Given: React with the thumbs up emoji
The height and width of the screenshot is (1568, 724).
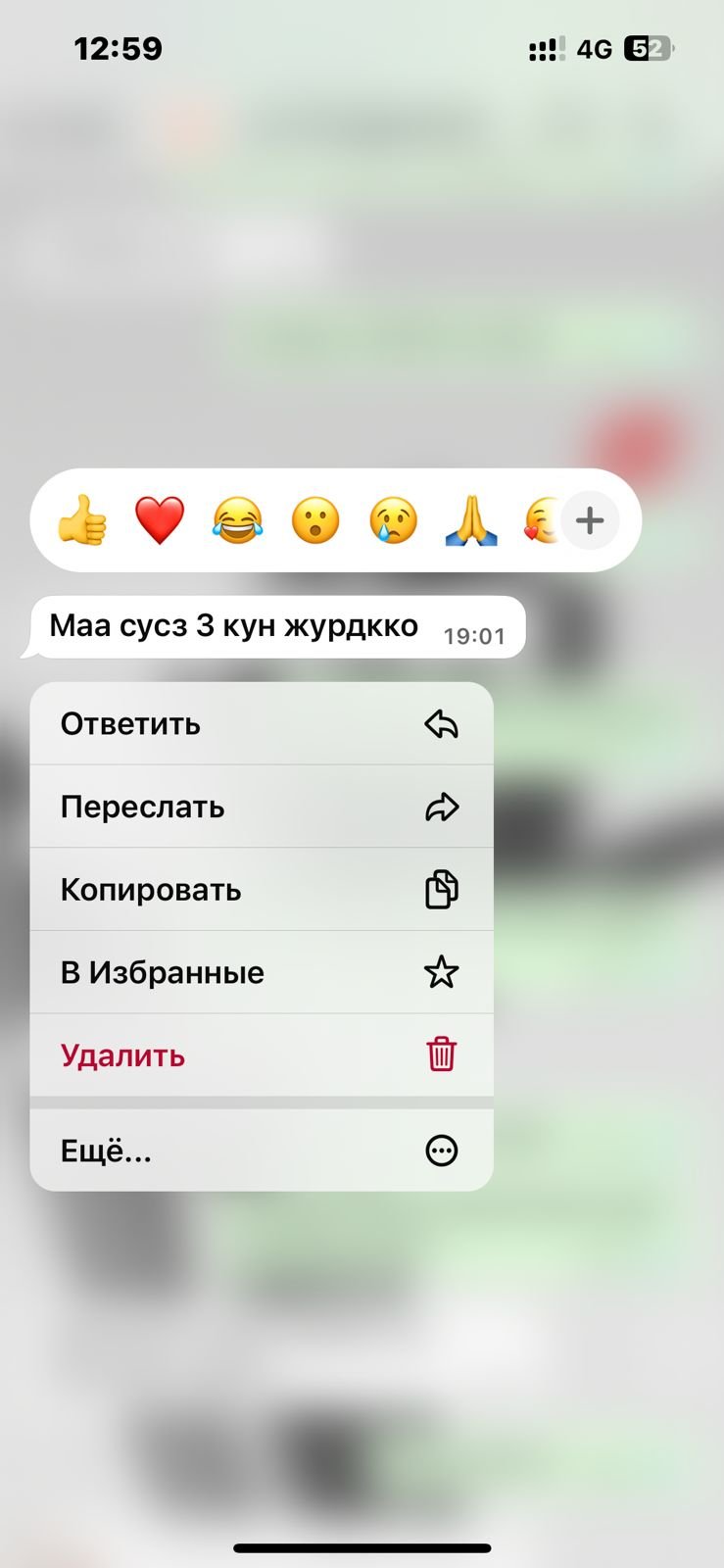Looking at the screenshot, I should pos(81,520).
